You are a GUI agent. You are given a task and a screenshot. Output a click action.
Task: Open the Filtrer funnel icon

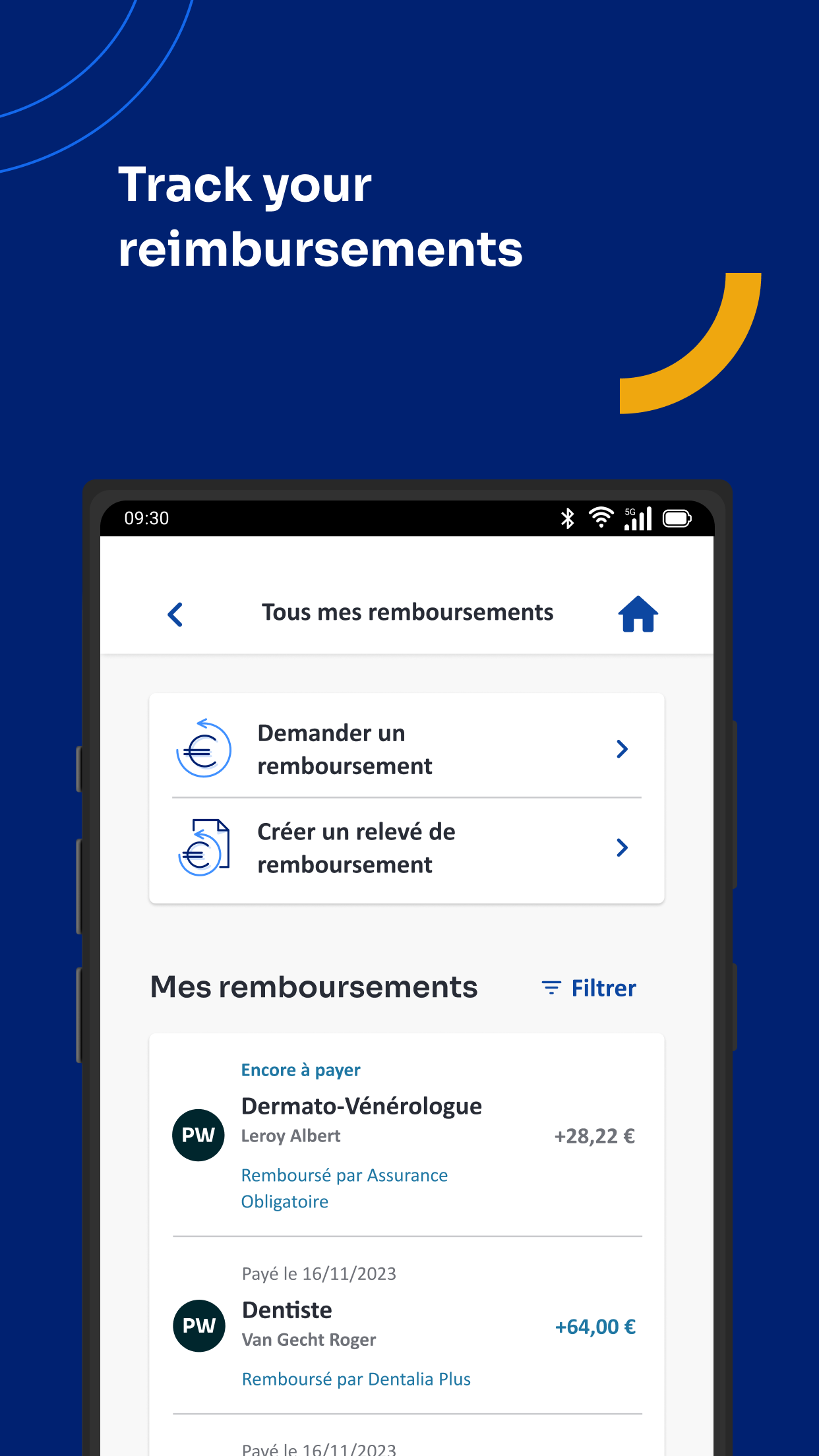coord(551,987)
